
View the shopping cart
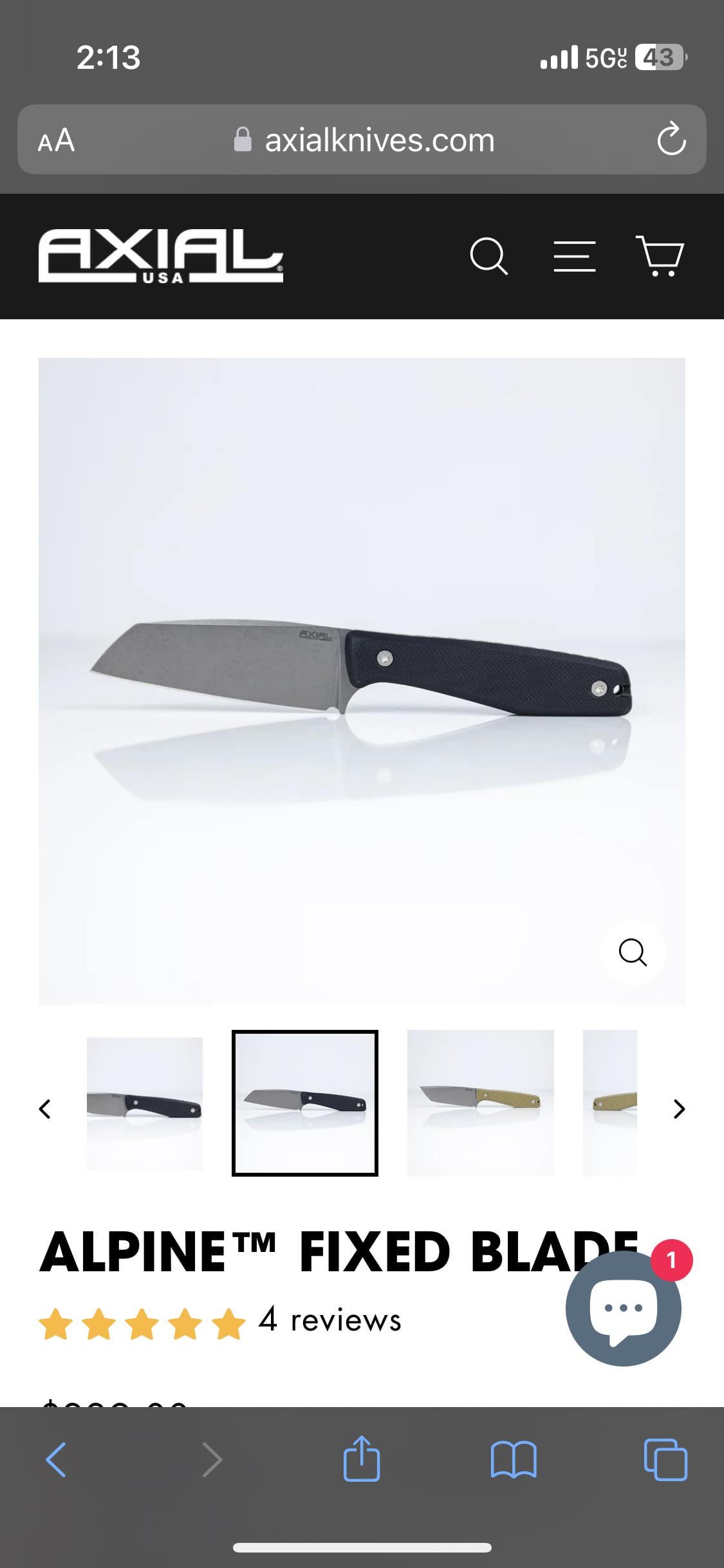point(661,256)
